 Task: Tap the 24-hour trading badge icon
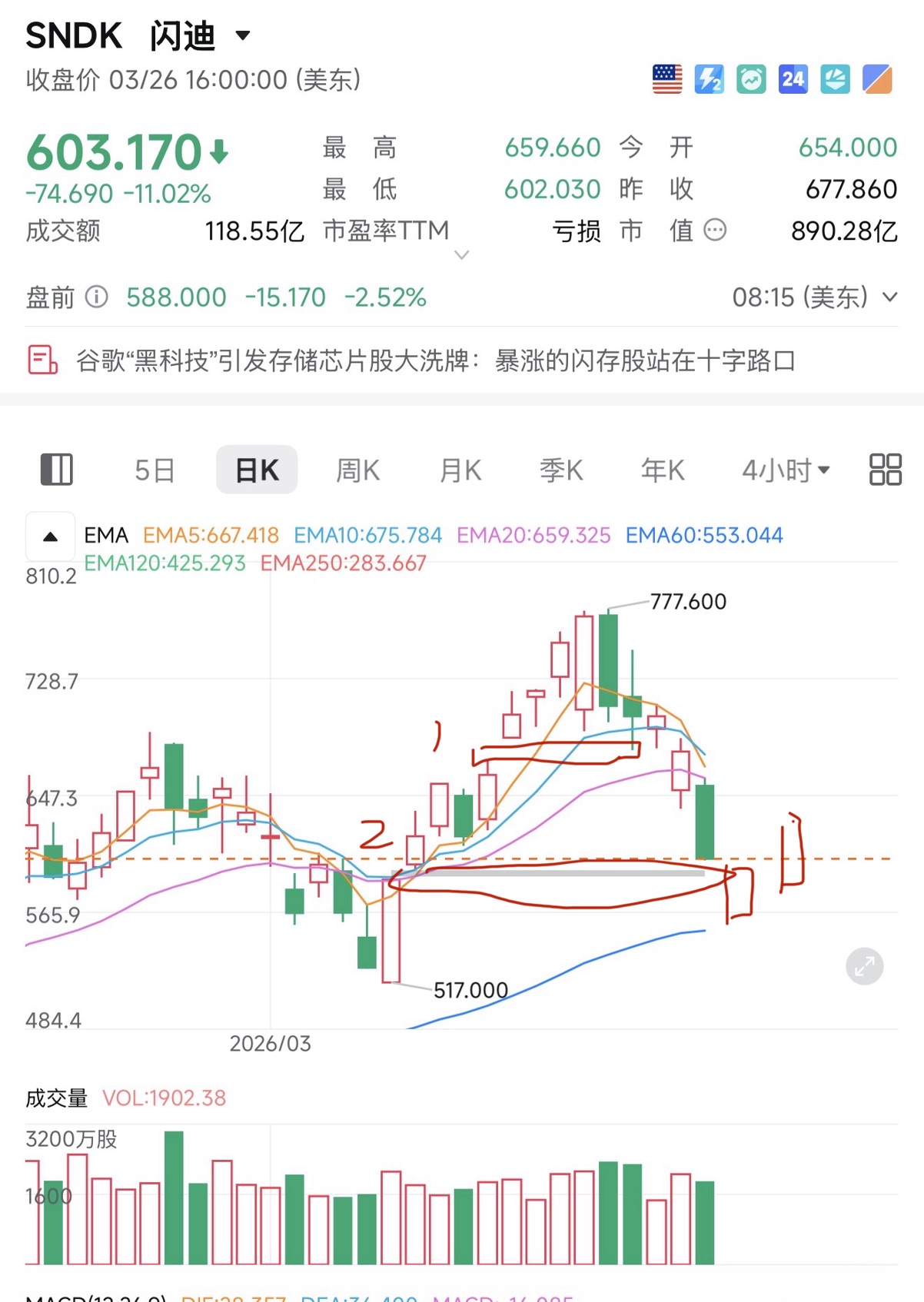(x=793, y=78)
